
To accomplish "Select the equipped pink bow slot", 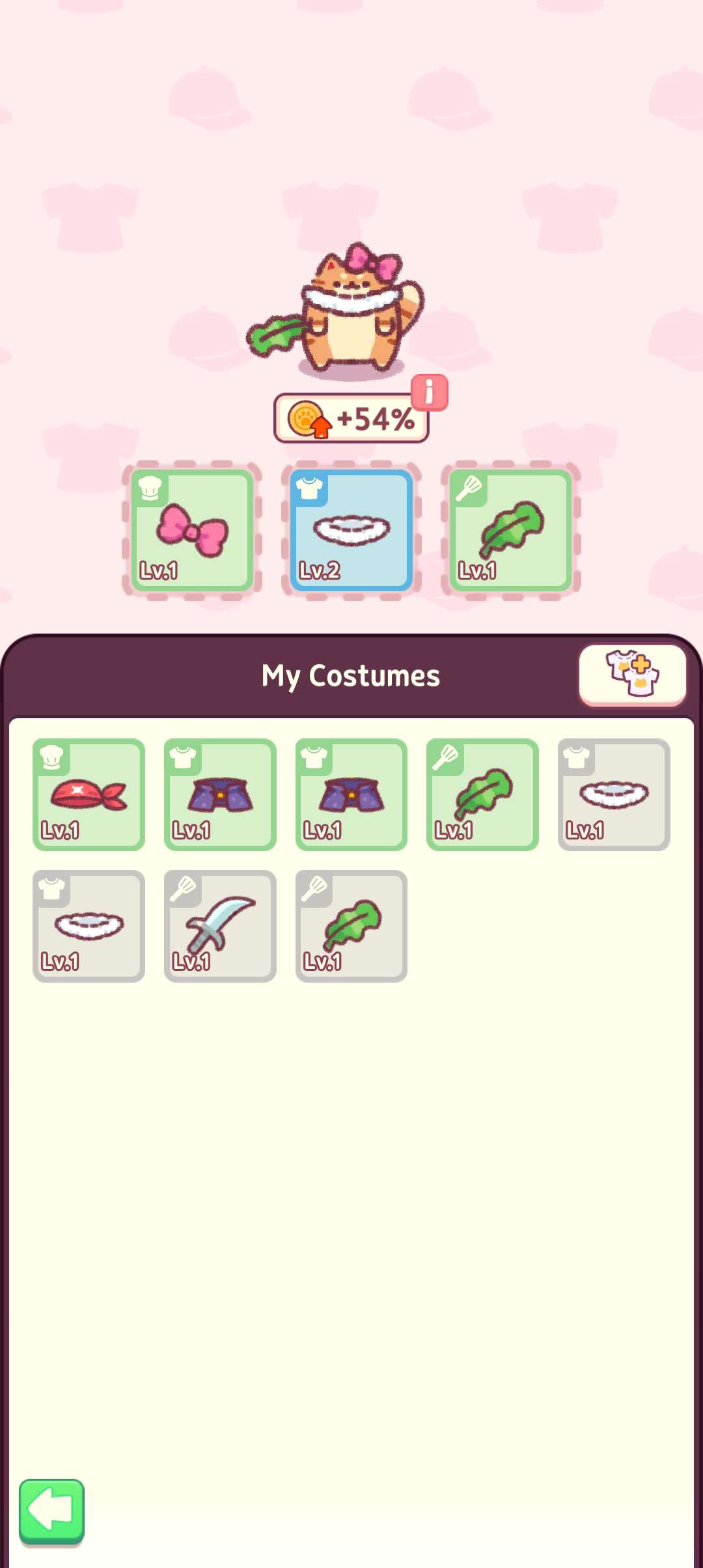I will pos(192,531).
